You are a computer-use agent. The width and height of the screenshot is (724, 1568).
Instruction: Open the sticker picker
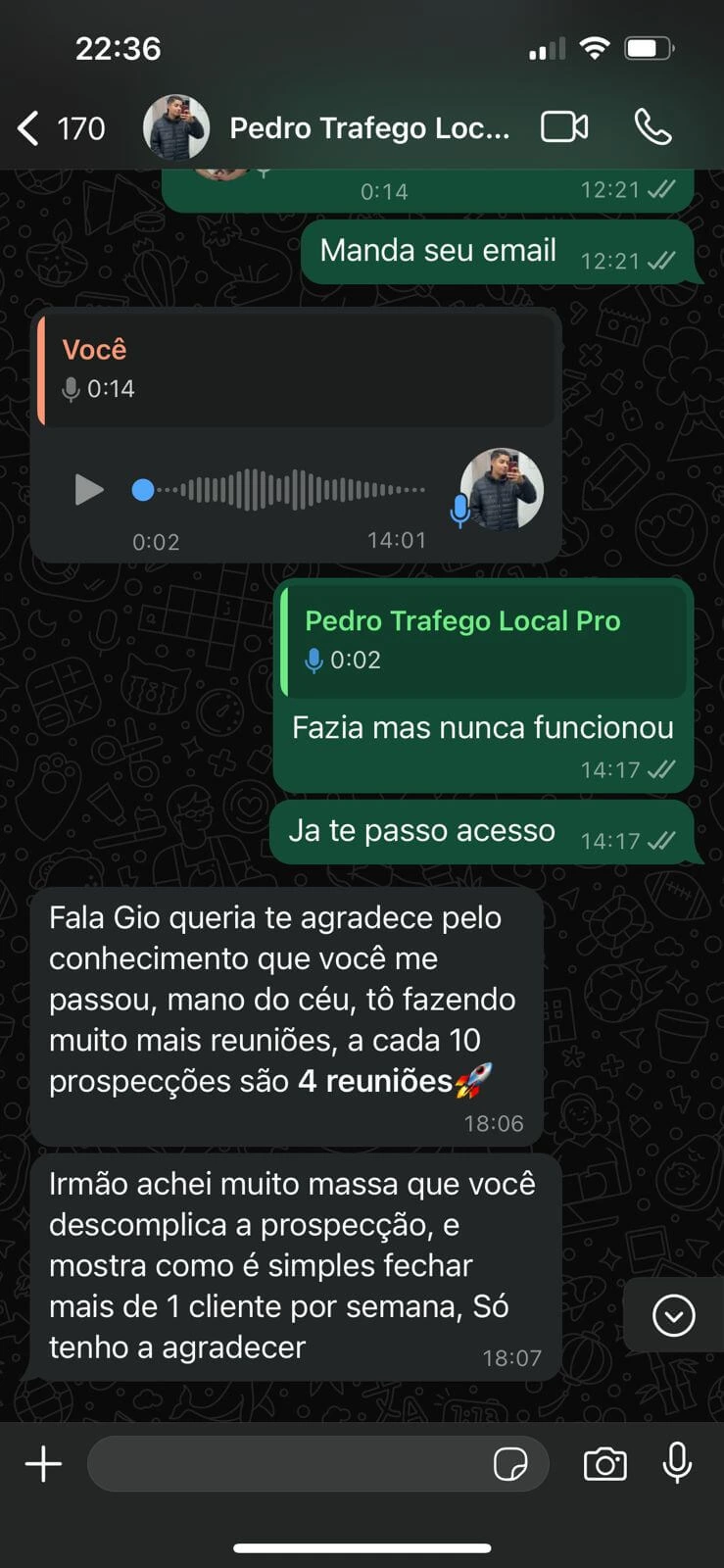pos(510,1464)
